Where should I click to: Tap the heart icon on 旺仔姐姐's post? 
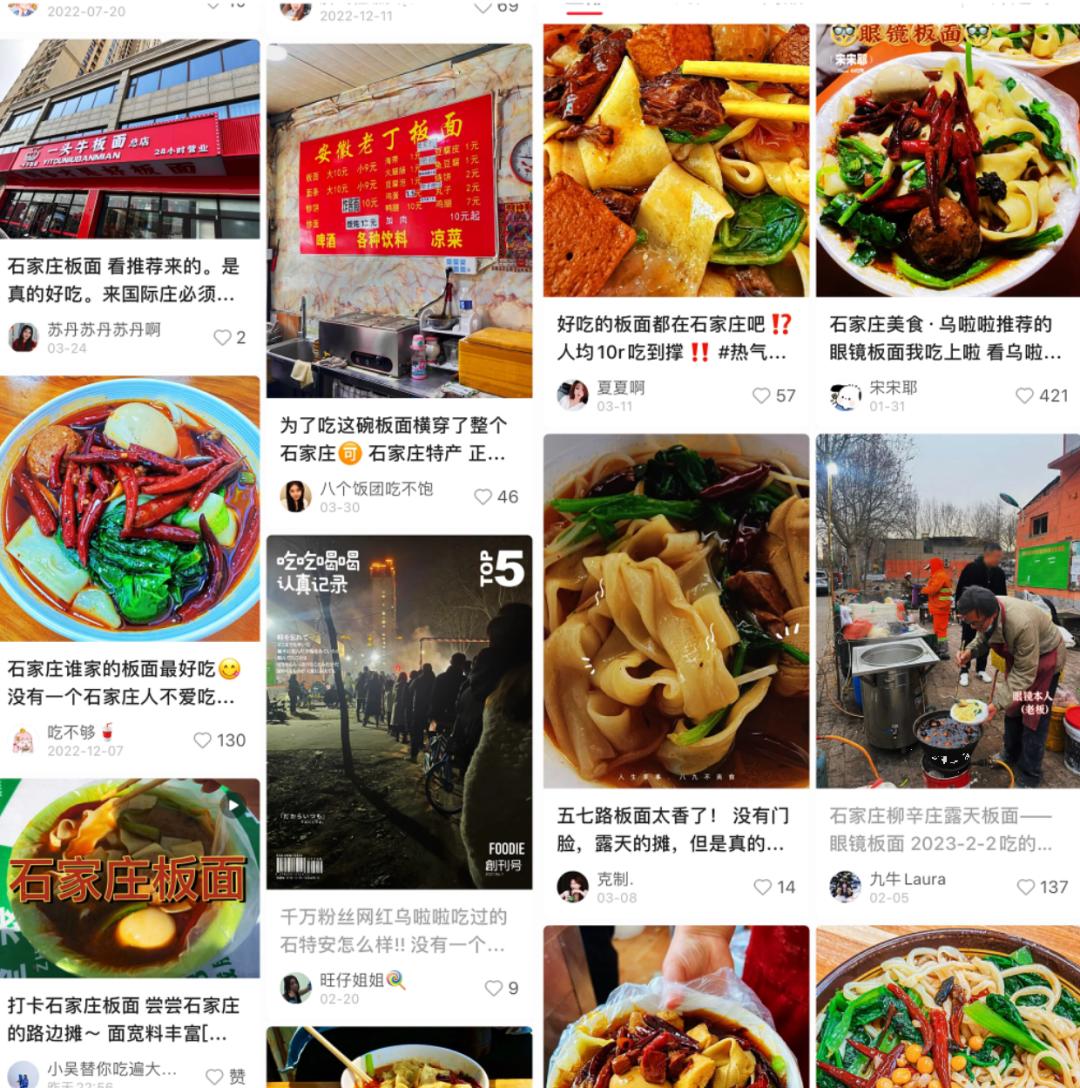pos(495,990)
